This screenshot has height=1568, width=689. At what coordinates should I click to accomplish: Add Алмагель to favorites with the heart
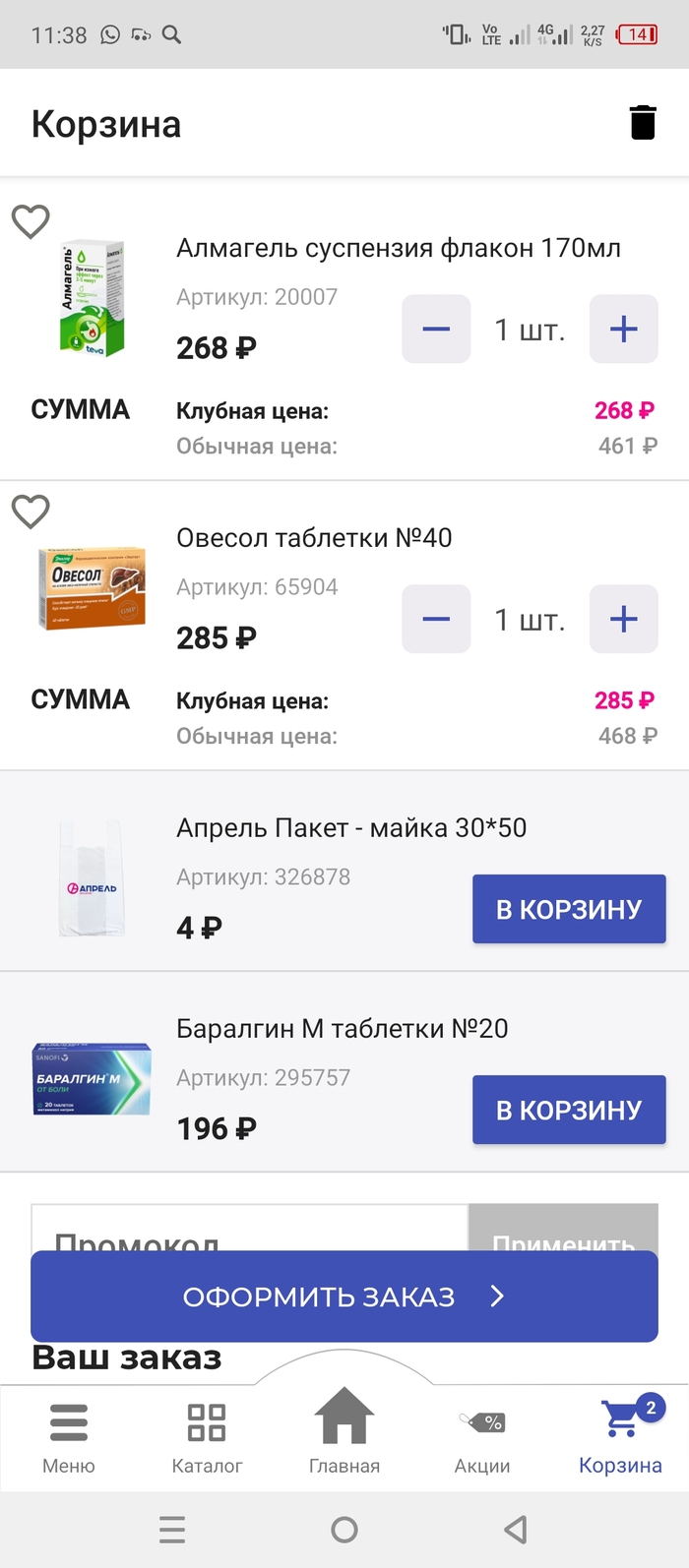coord(31,221)
